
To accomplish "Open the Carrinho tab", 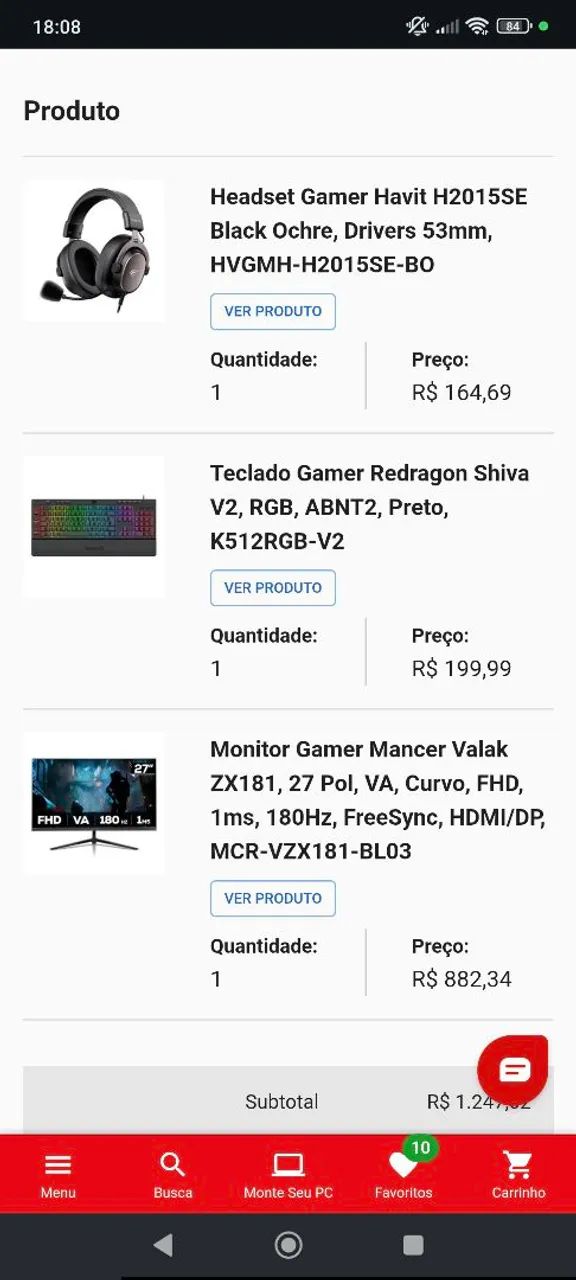I will click(518, 1174).
